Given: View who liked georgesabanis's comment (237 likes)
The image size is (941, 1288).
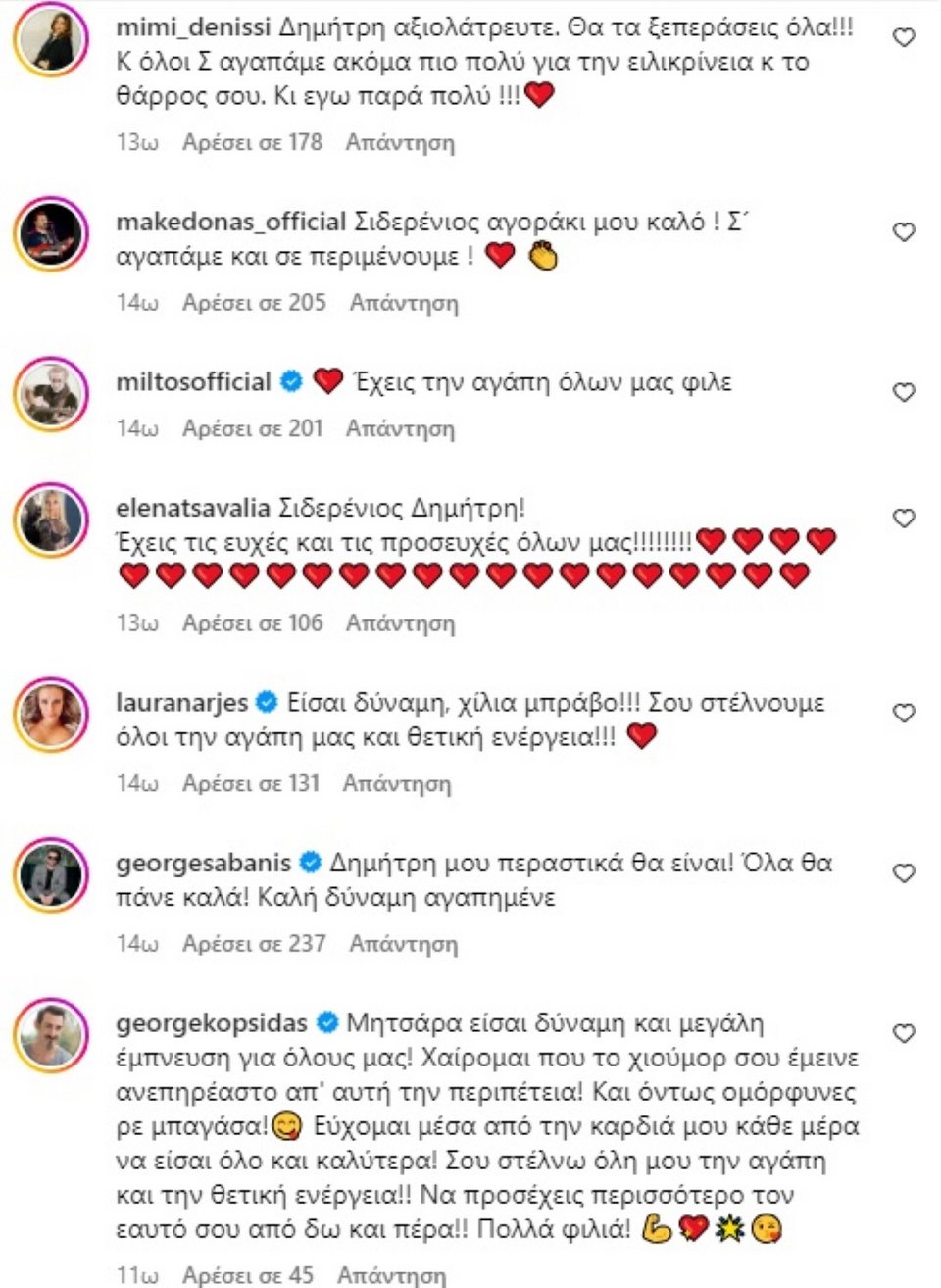Looking at the screenshot, I should [x=254, y=944].
